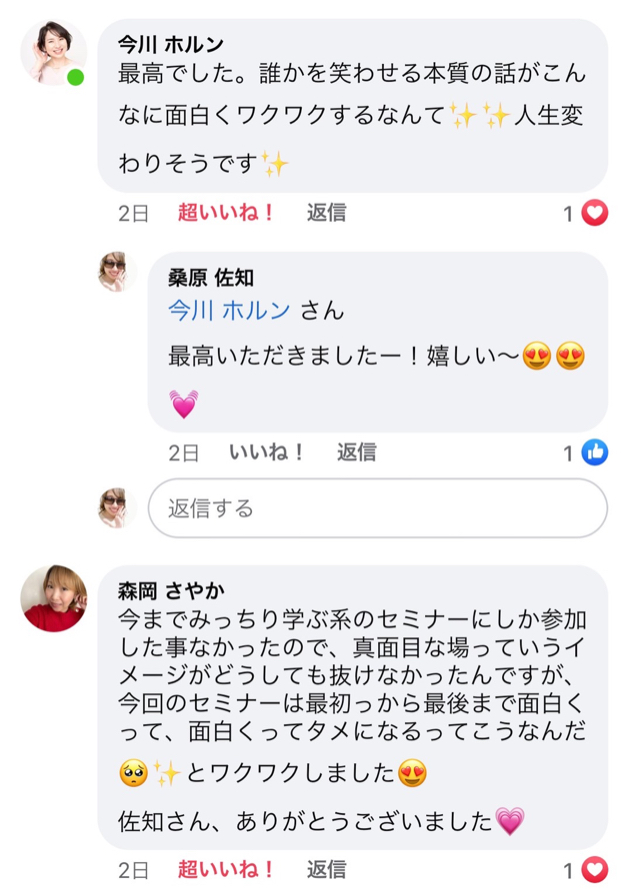Reply to 森岡 さやか's comment
The height and width of the screenshot is (891, 628).
click(326, 869)
